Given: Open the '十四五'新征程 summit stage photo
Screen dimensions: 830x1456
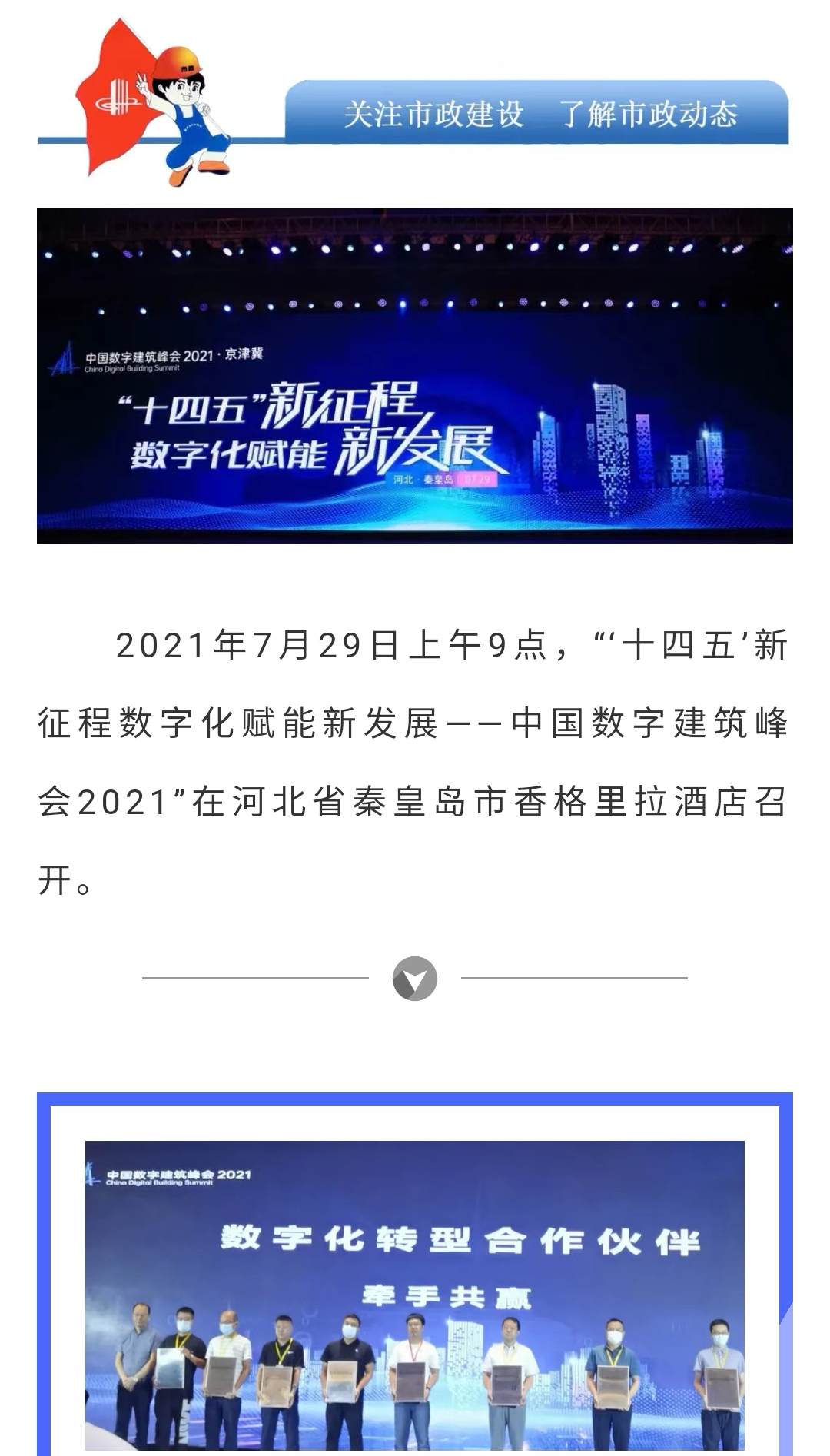Looking at the screenshot, I should (x=415, y=375).
